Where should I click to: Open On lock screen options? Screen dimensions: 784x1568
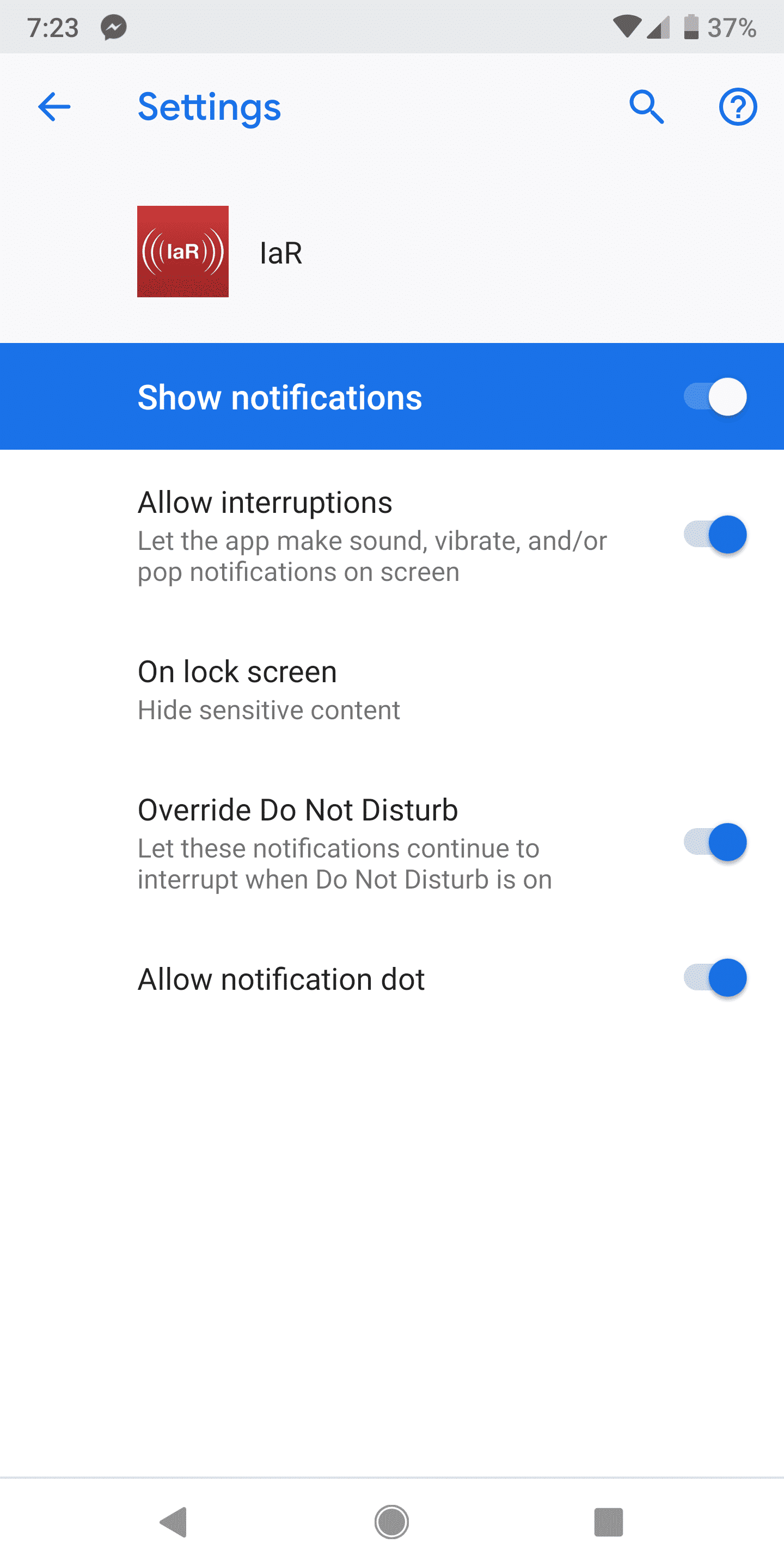coord(392,690)
